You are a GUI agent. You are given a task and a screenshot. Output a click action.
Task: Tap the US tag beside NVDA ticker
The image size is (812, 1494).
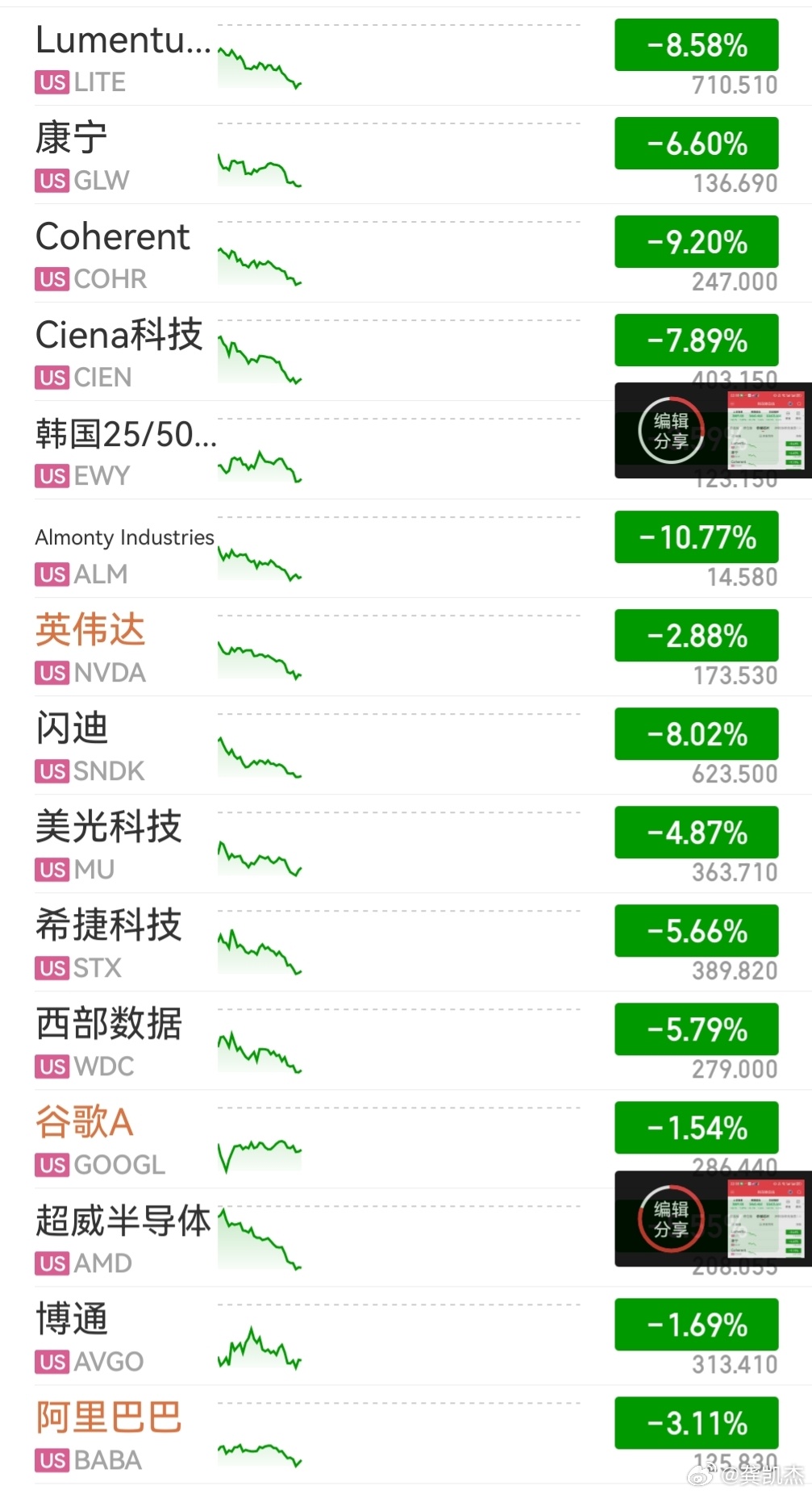click(x=51, y=673)
